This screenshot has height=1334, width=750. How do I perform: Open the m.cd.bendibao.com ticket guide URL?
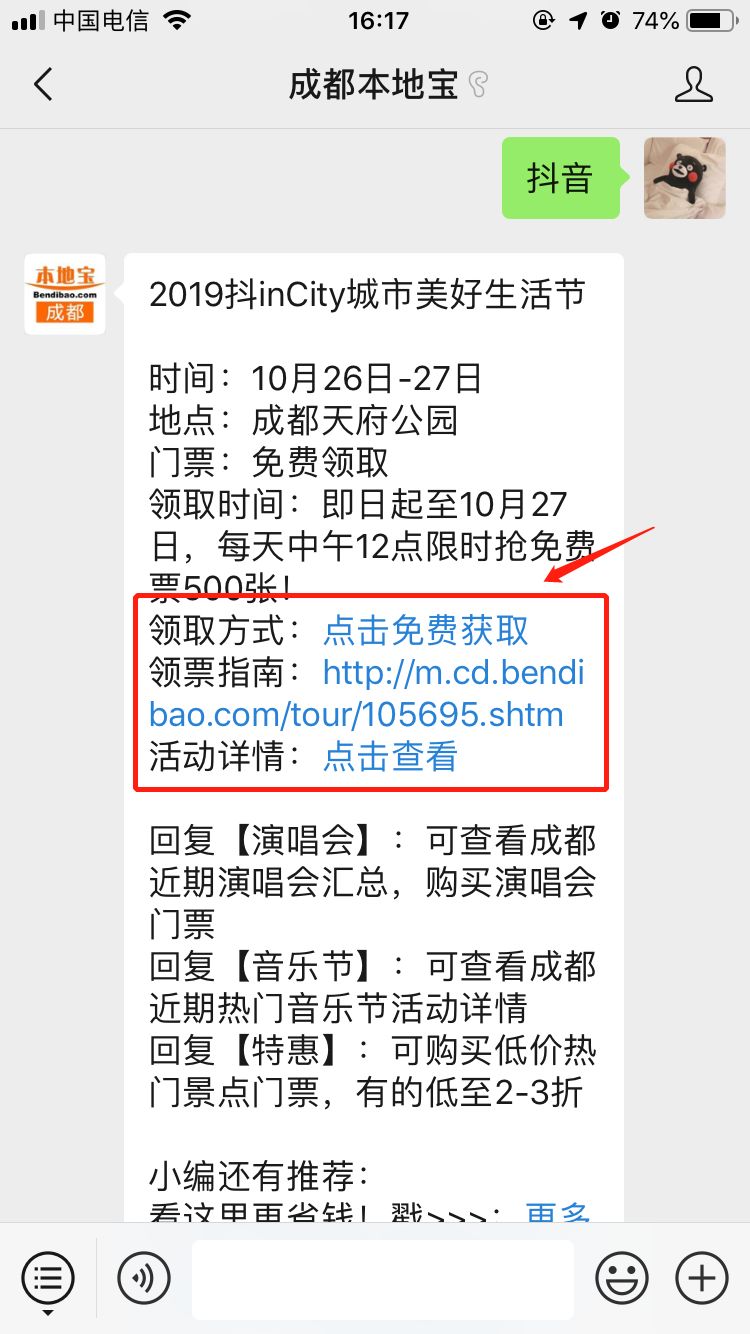[366, 694]
